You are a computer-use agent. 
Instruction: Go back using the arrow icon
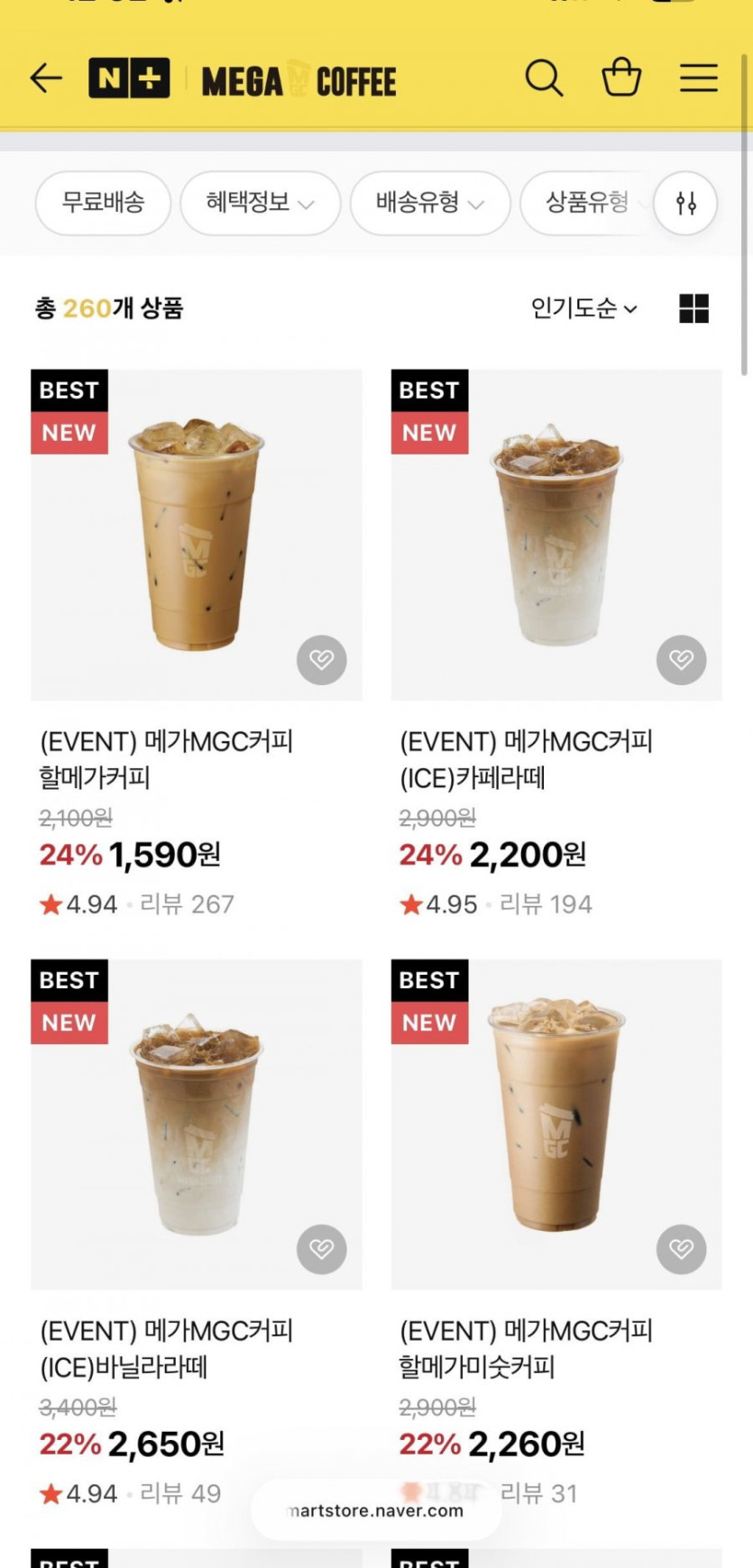46,78
